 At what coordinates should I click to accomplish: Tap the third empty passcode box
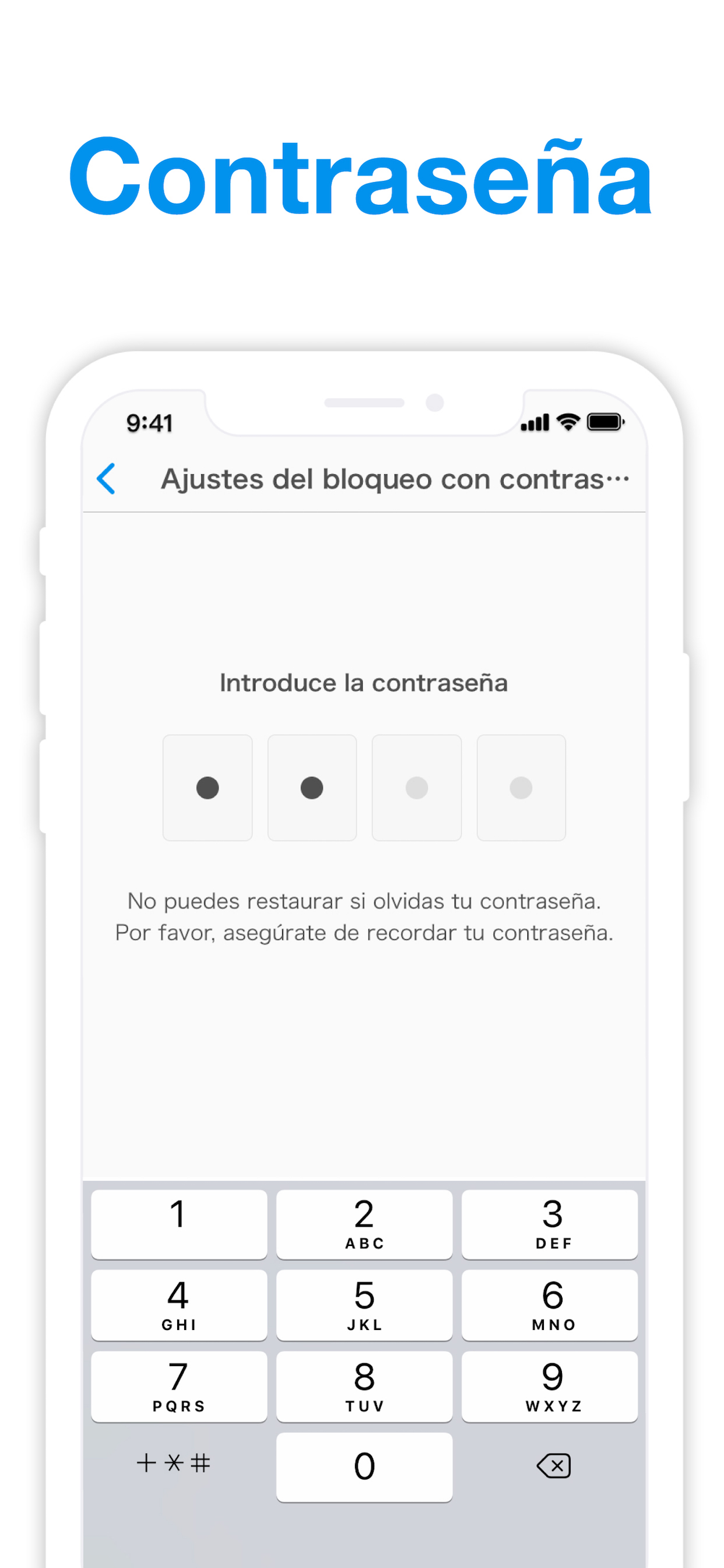click(416, 786)
